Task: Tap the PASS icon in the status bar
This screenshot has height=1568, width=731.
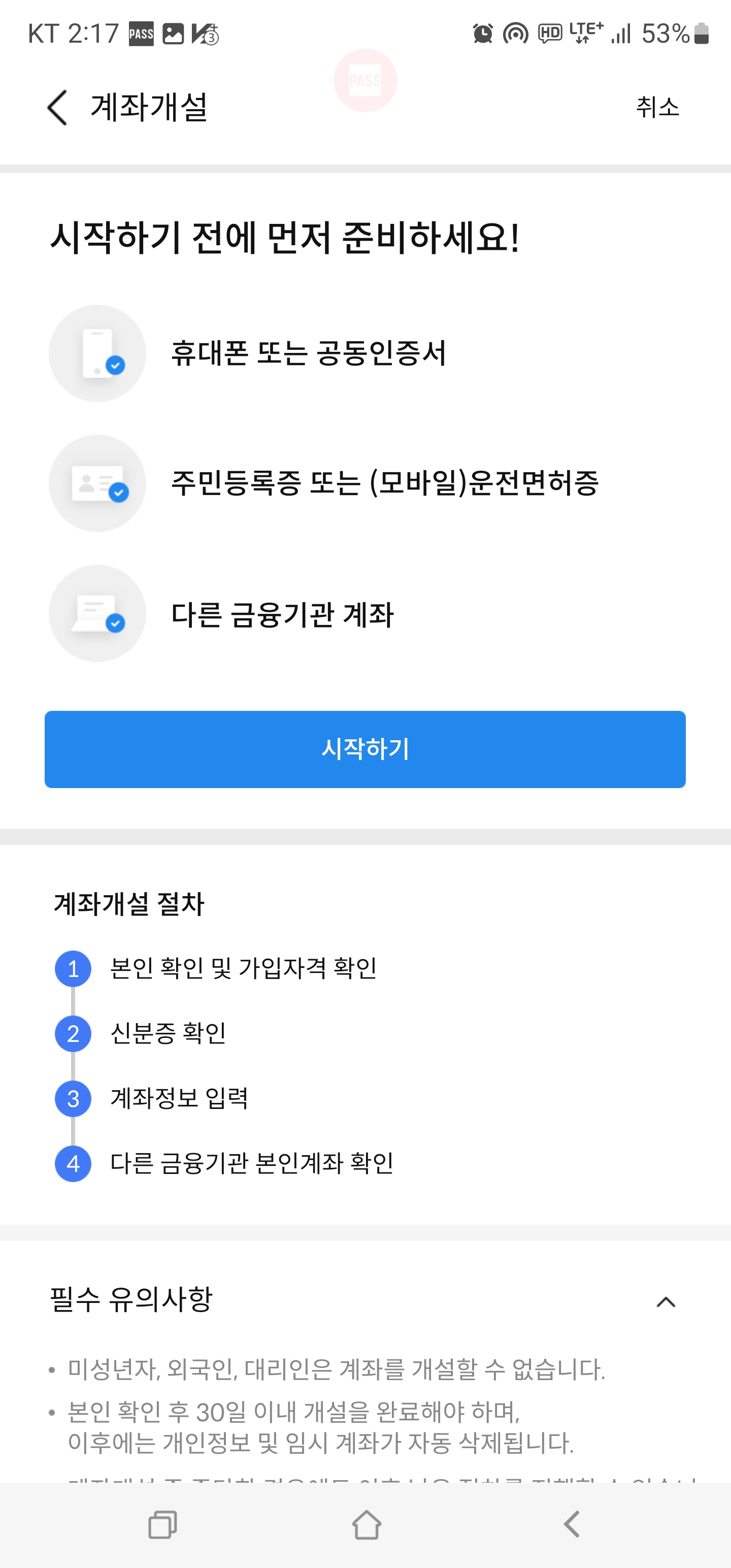Action: click(141, 34)
